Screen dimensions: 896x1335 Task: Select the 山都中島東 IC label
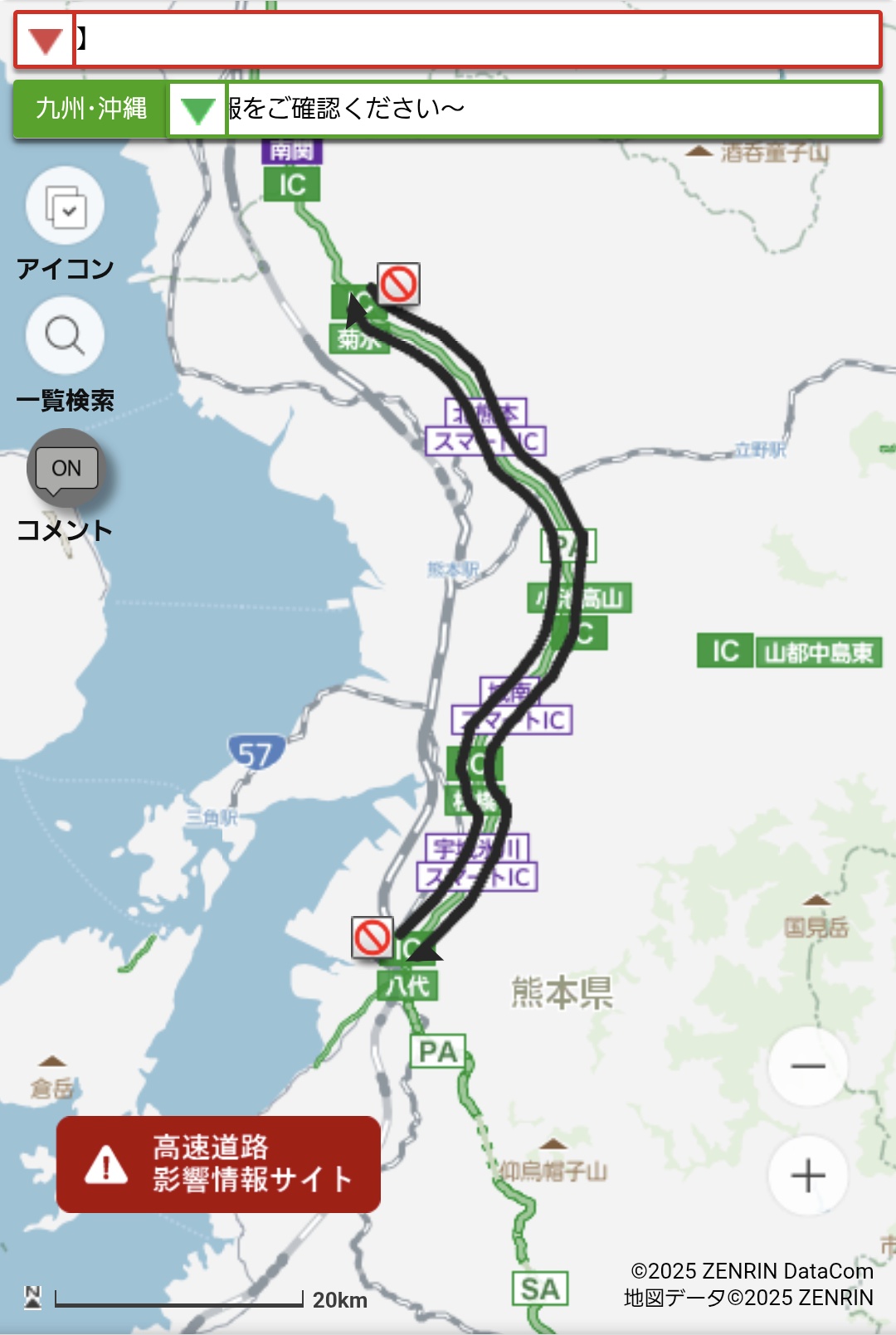click(x=789, y=652)
